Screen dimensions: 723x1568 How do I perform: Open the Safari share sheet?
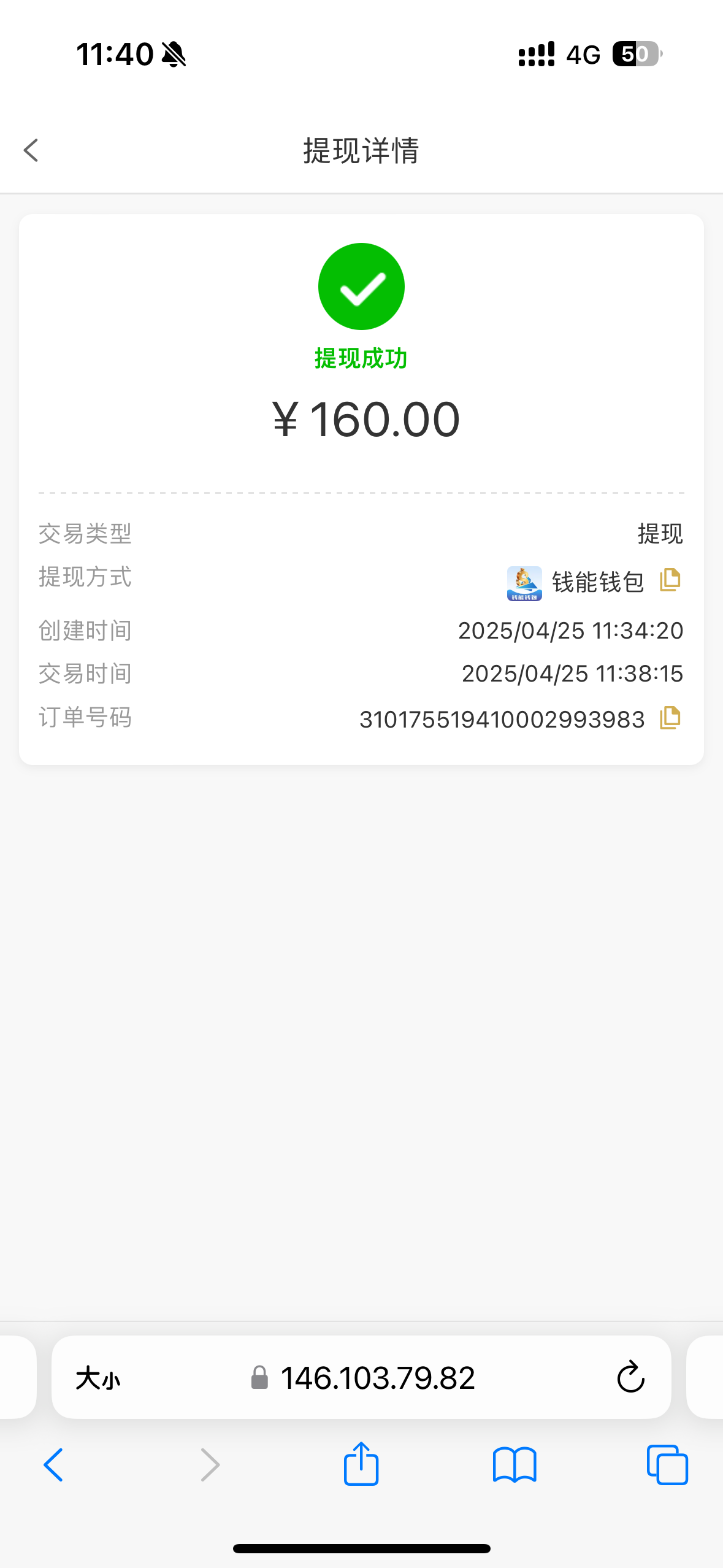(x=361, y=1464)
